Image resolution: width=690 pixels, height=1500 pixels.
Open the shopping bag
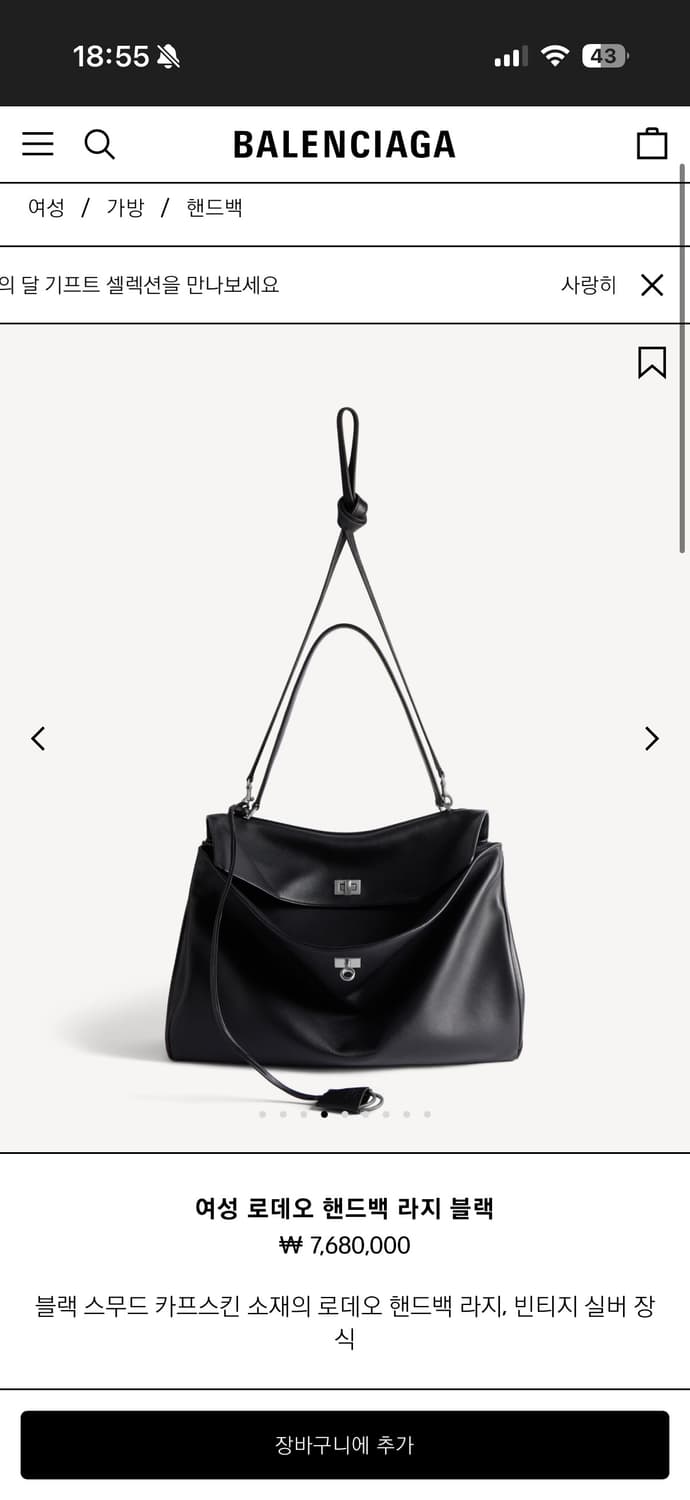click(652, 144)
